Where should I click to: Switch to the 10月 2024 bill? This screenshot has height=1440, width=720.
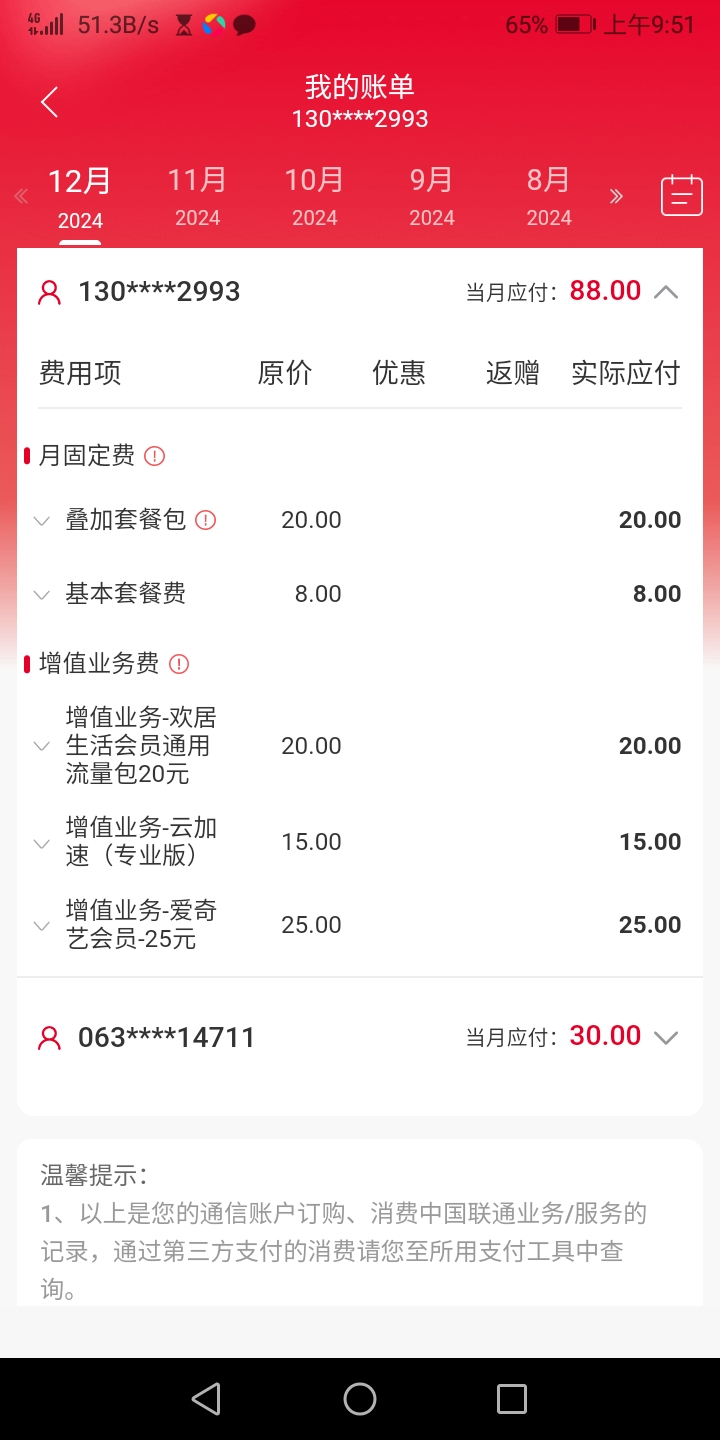pos(314,197)
